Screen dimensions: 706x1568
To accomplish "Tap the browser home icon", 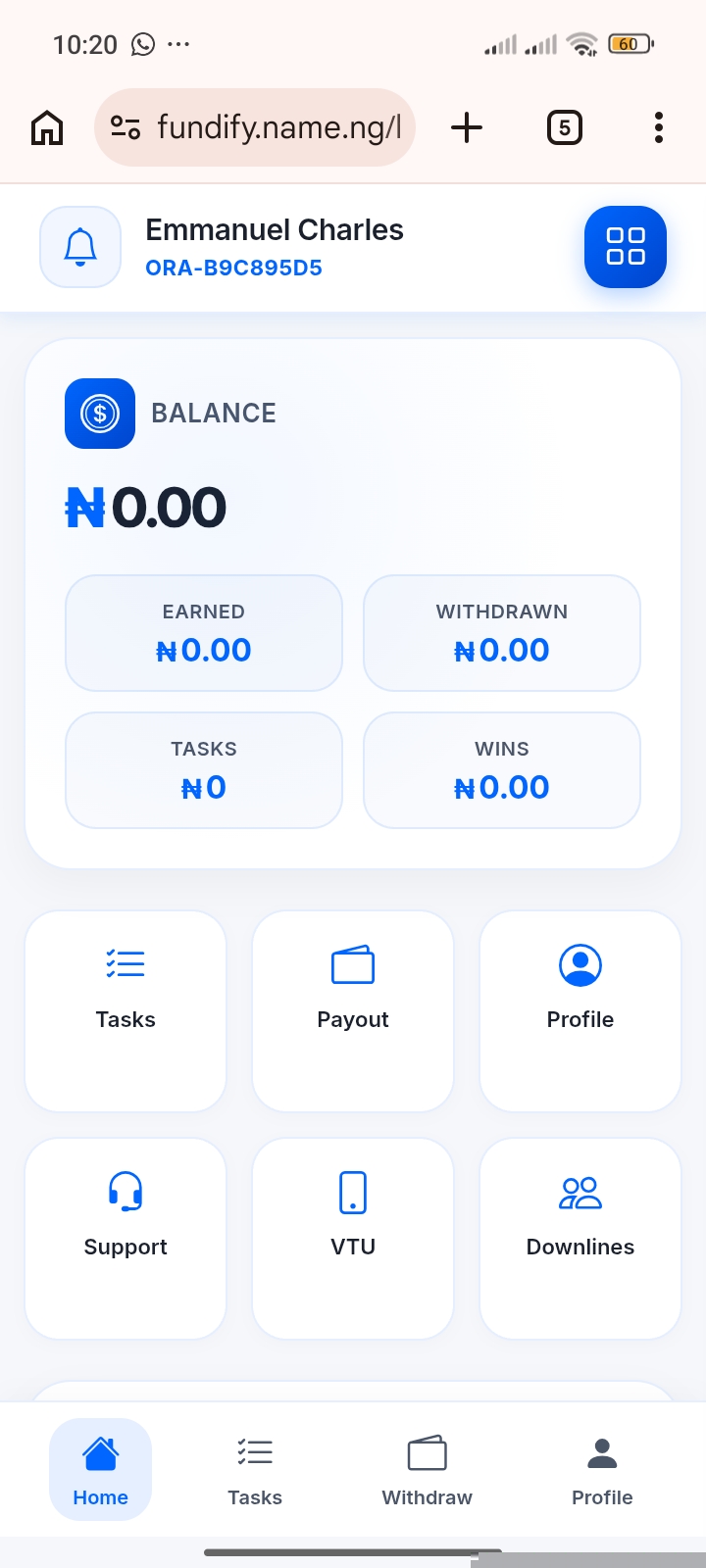I will tap(47, 127).
